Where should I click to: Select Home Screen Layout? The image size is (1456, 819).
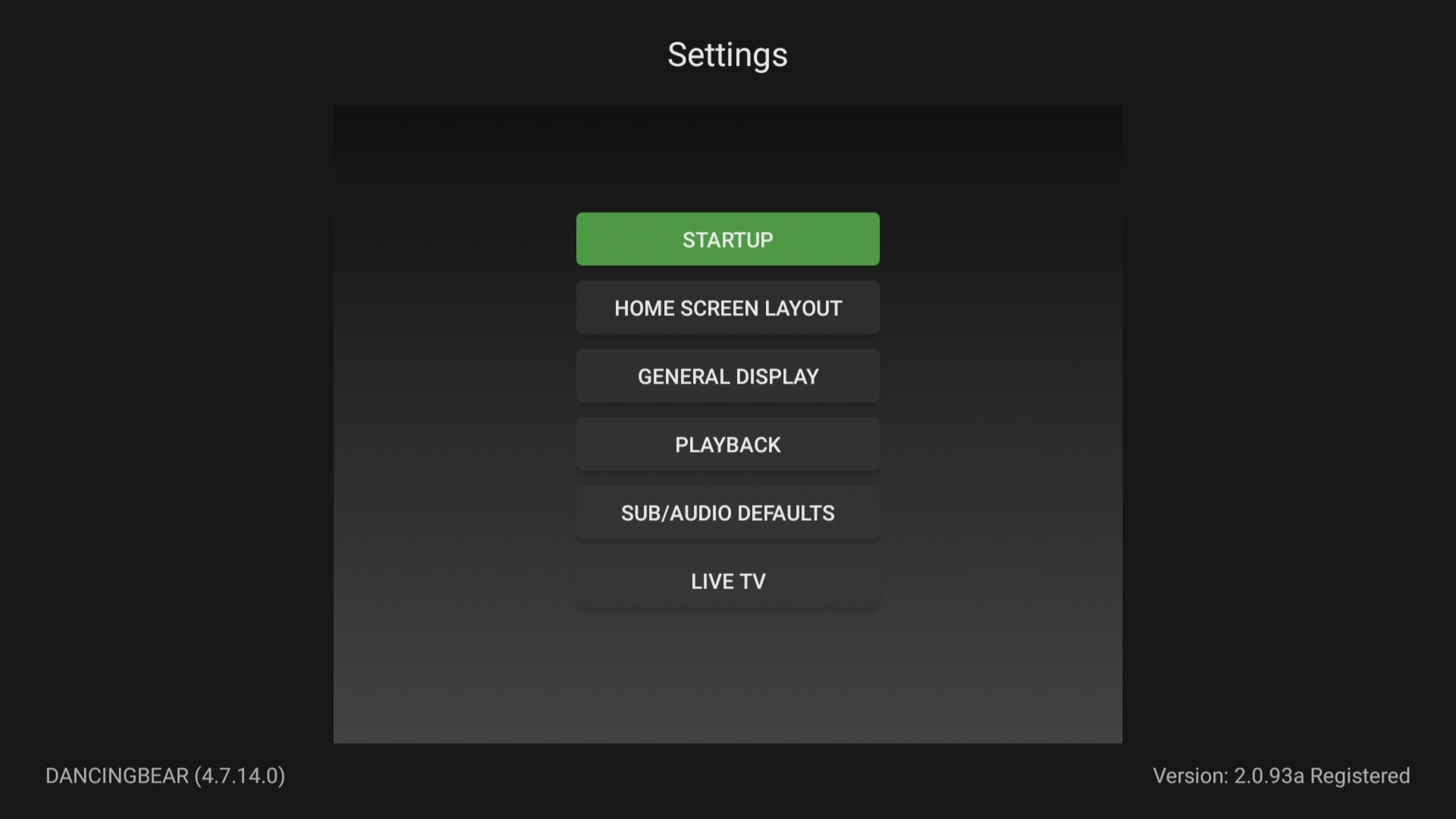728,308
